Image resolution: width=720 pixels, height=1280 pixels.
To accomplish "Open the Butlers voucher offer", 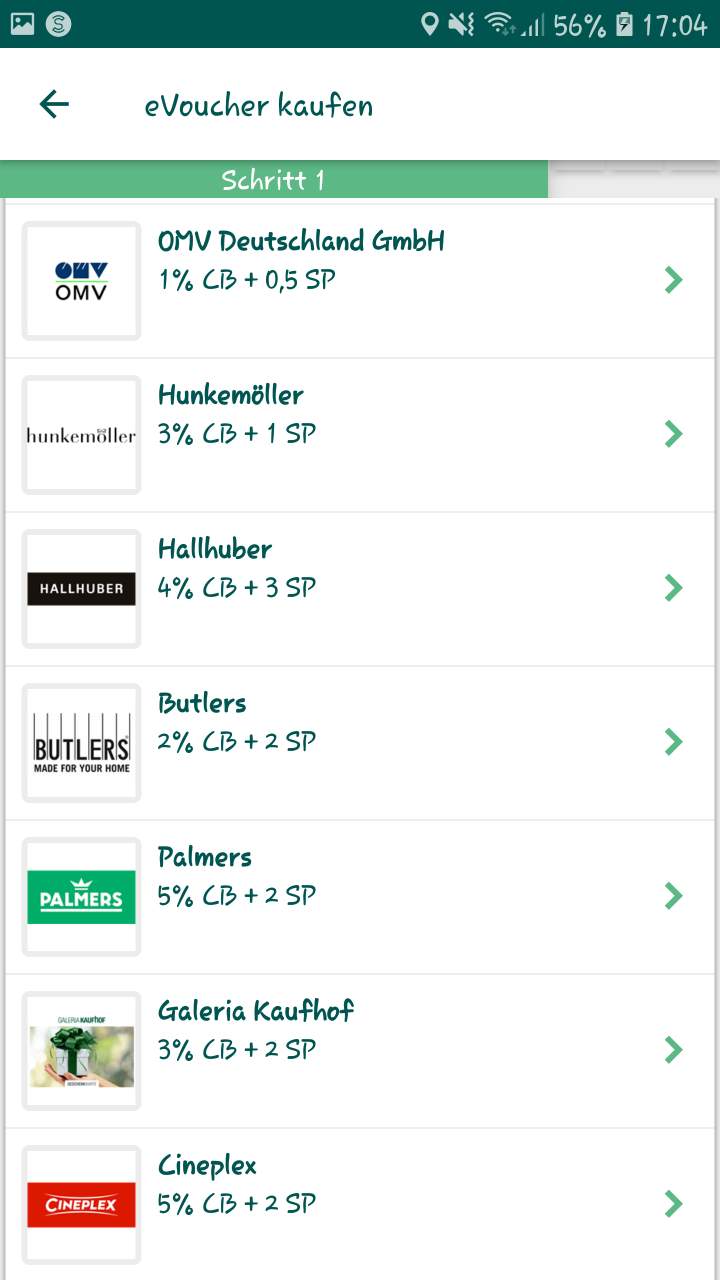I will (360, 742).
